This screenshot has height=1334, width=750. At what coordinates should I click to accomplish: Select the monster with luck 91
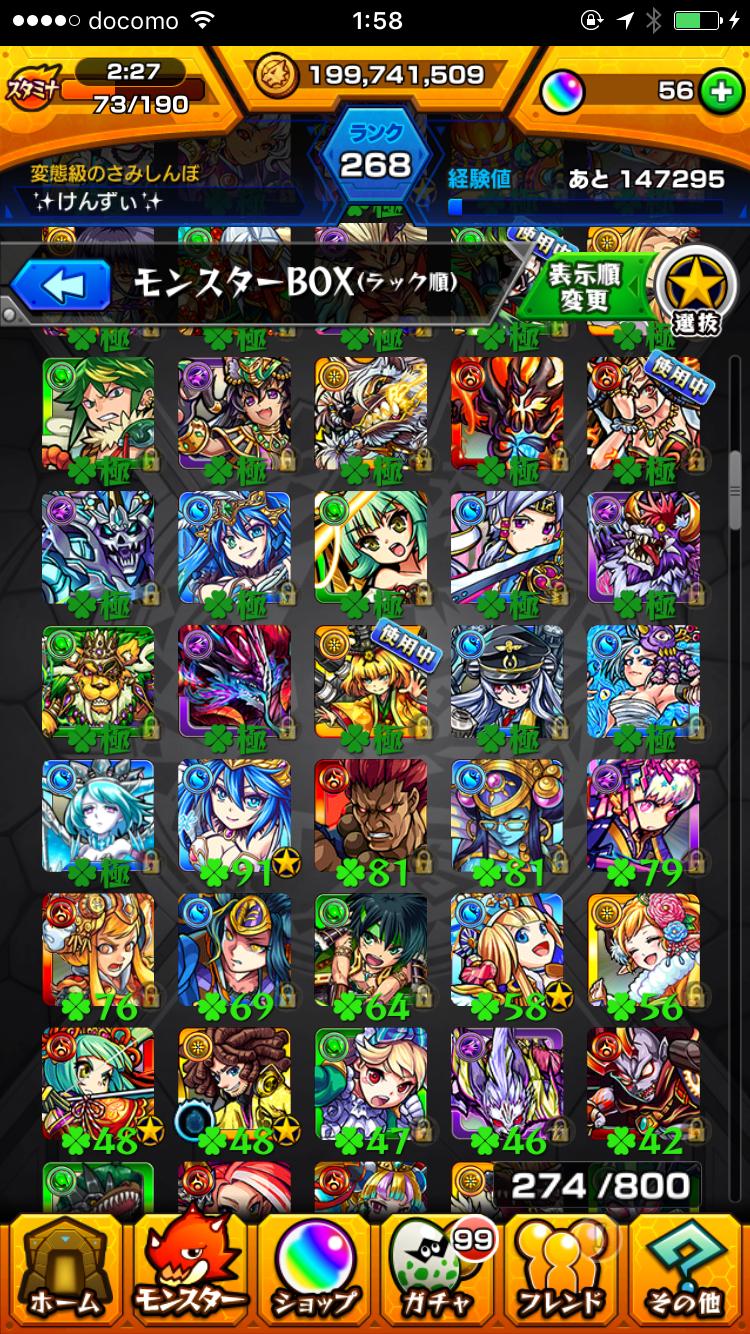tap(234, 820)
